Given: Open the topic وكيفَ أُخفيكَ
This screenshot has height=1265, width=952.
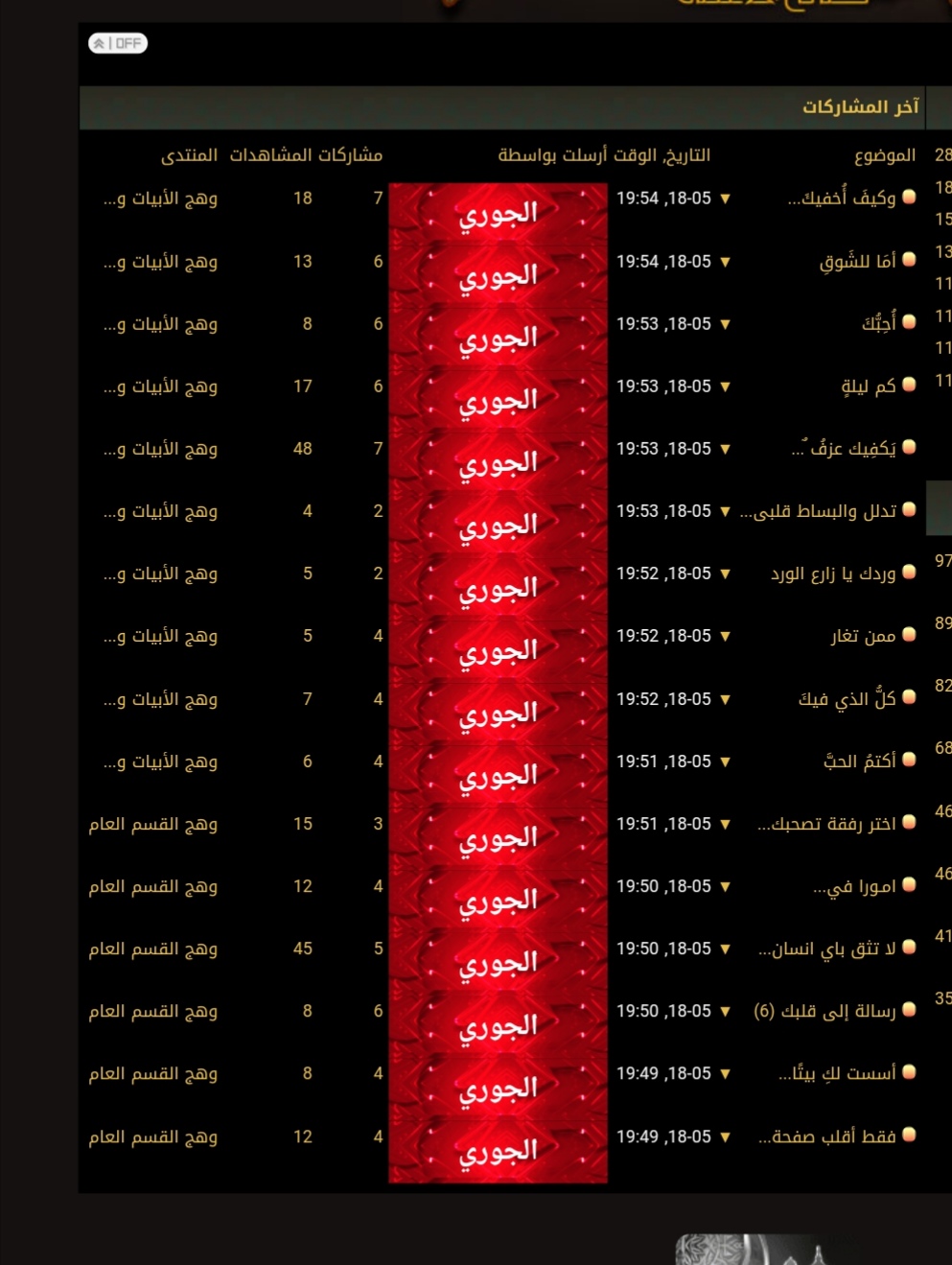Looking at the screenshot, I should point(841,199).
